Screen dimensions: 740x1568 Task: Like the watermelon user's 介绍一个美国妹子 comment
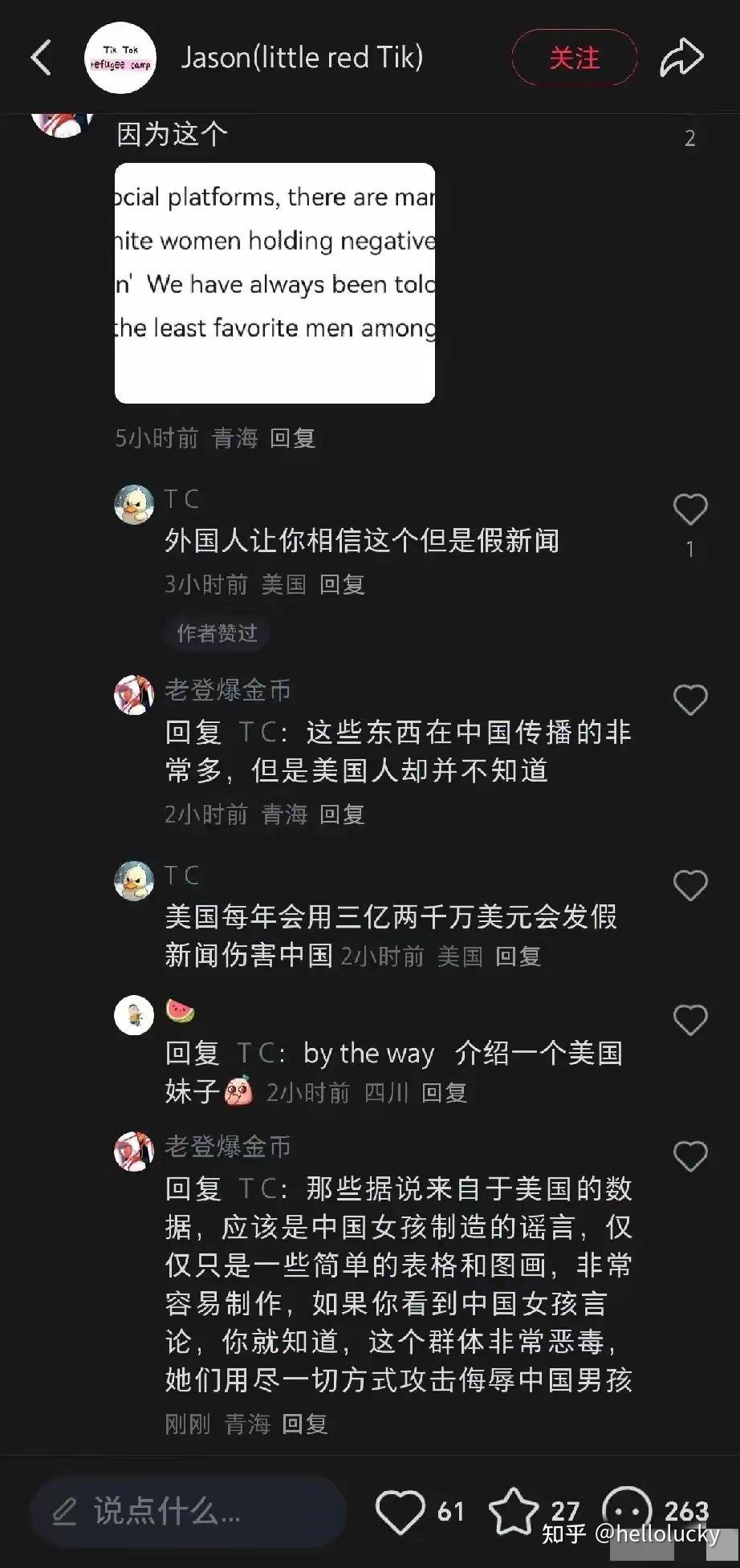click(x=689, y=1021)
